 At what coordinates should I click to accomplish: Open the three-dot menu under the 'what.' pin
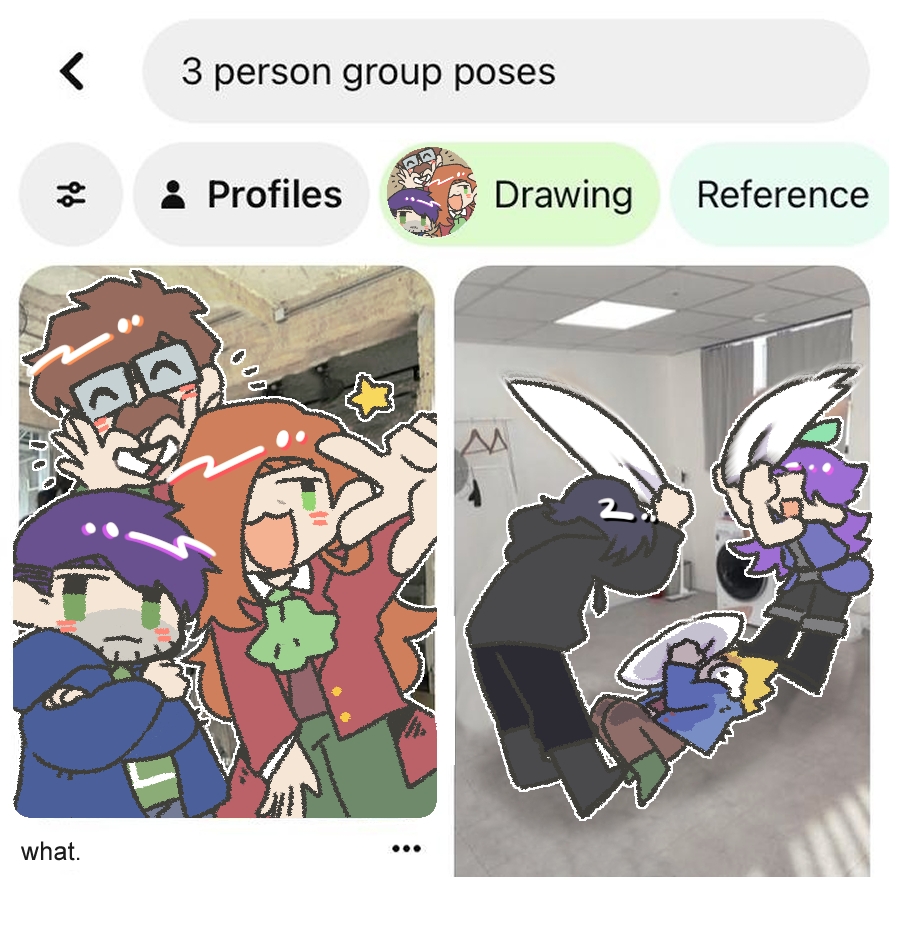point(406,849)
